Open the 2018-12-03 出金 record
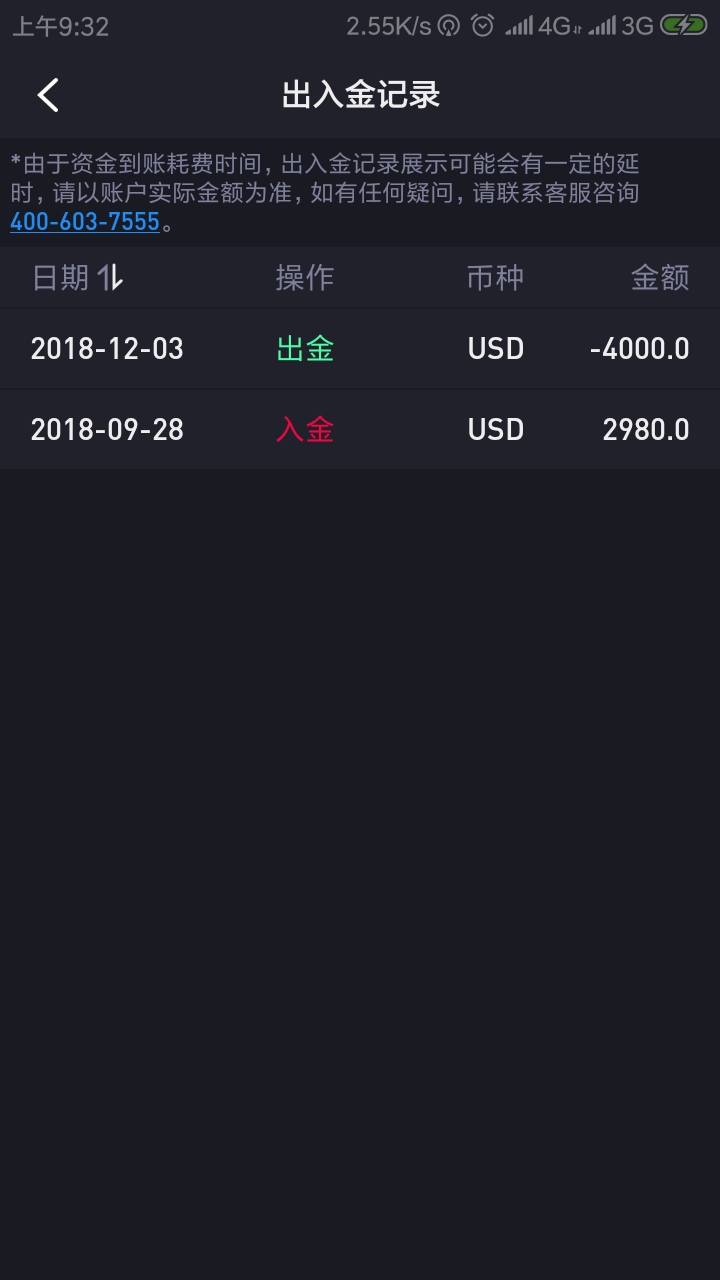 click(360, 348)
